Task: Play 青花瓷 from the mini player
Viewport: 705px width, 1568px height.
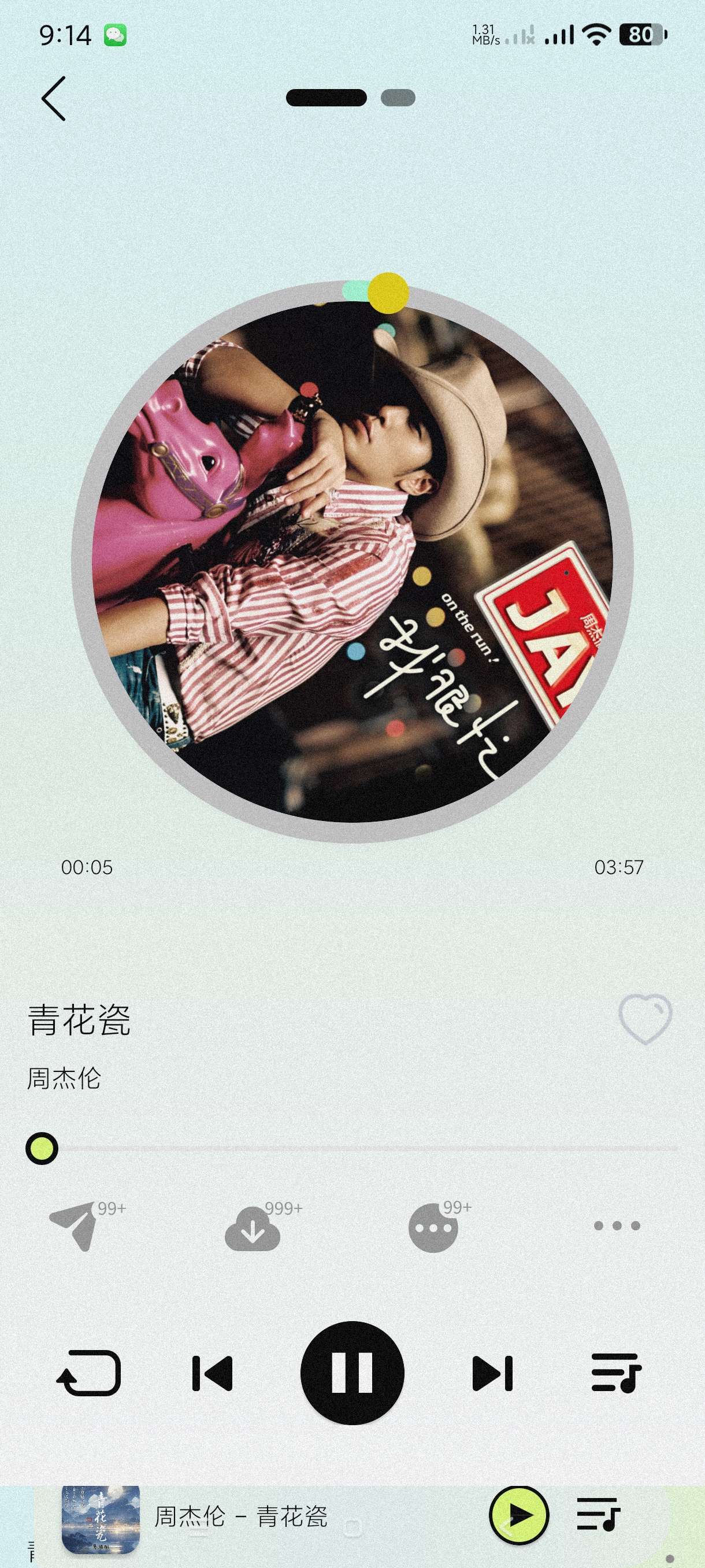Action: (x=519, y=1515)
